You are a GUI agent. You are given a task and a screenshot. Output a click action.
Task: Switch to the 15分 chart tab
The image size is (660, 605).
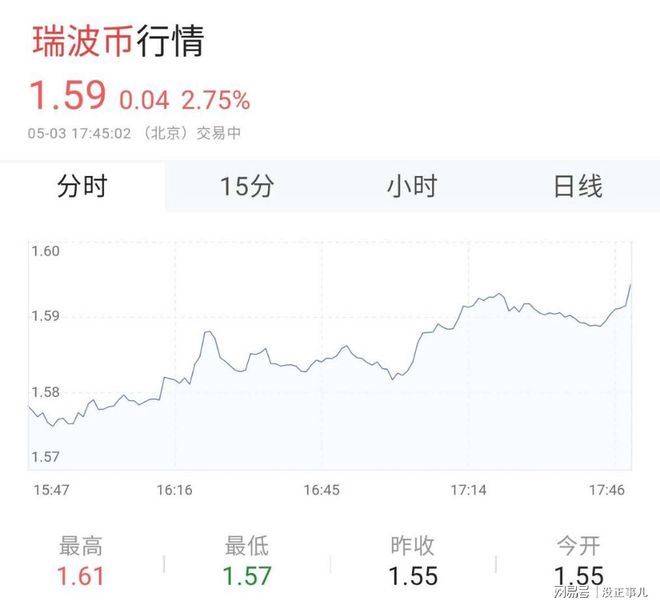pyautogui.click(x=247, y=186)
